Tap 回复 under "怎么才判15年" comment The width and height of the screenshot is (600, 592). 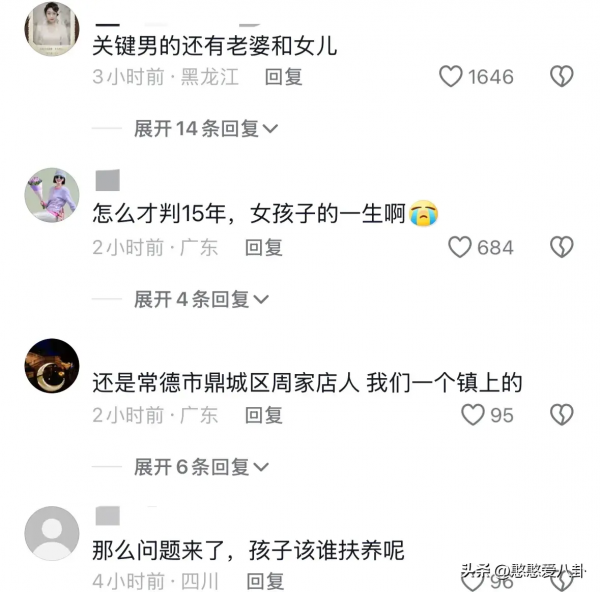pyautogui.click(x=264, y=247)
